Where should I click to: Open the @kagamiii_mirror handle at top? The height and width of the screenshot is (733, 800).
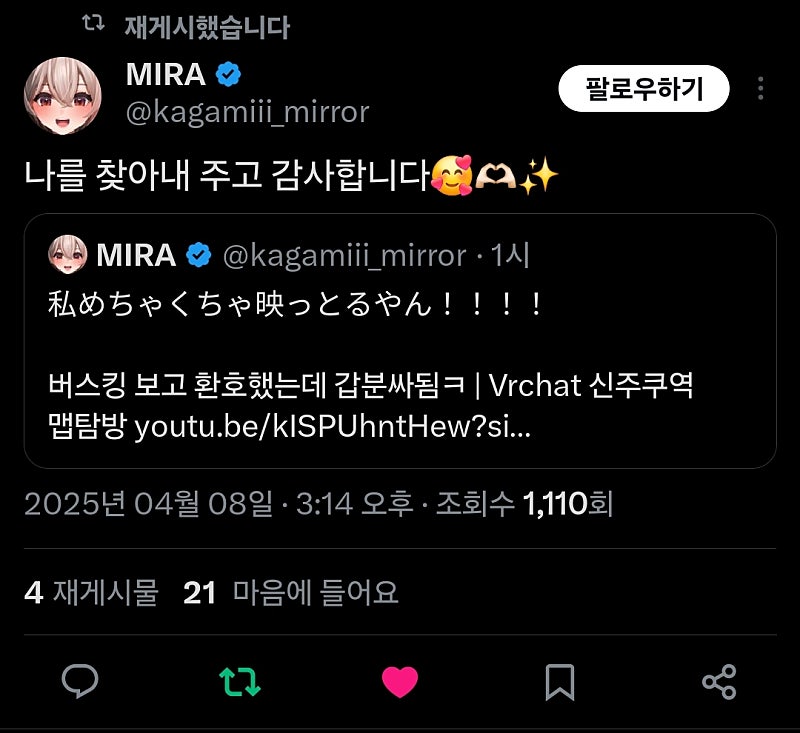coord(247,112)
